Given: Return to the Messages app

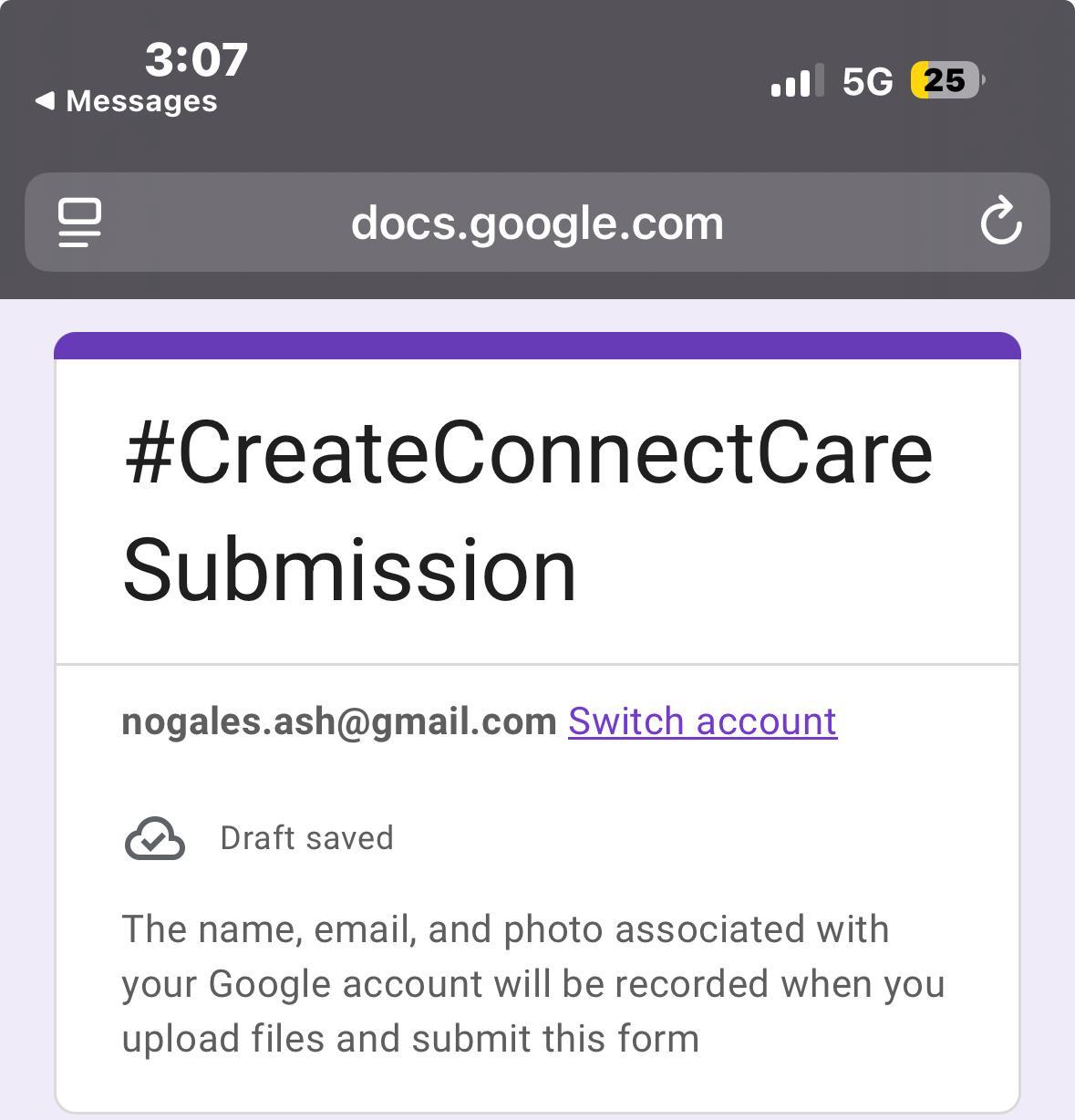Looking at the screenshot, I should click(x=127, y=101).
